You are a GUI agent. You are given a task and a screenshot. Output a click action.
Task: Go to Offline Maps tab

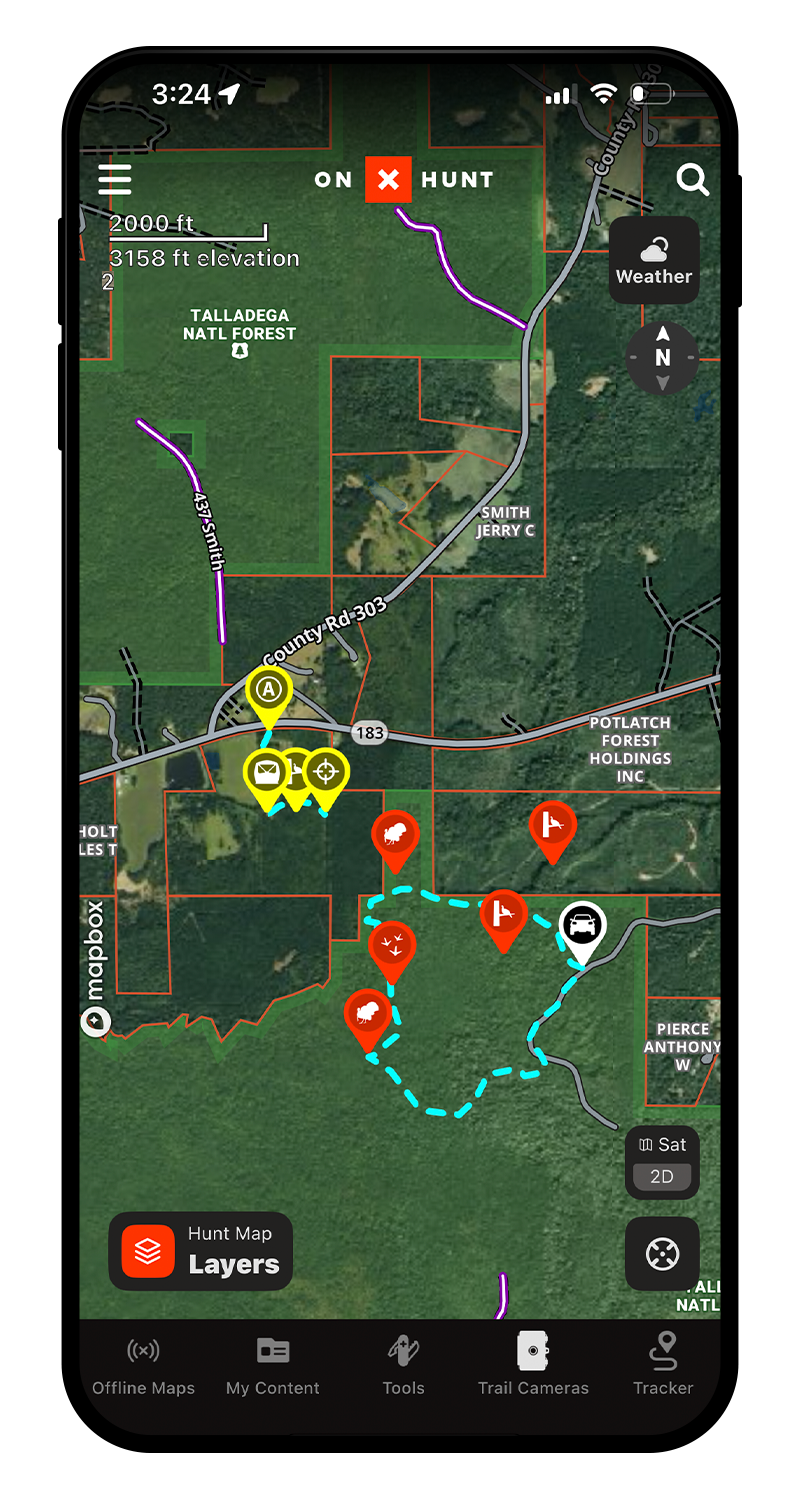click(x=144, y=1366)
